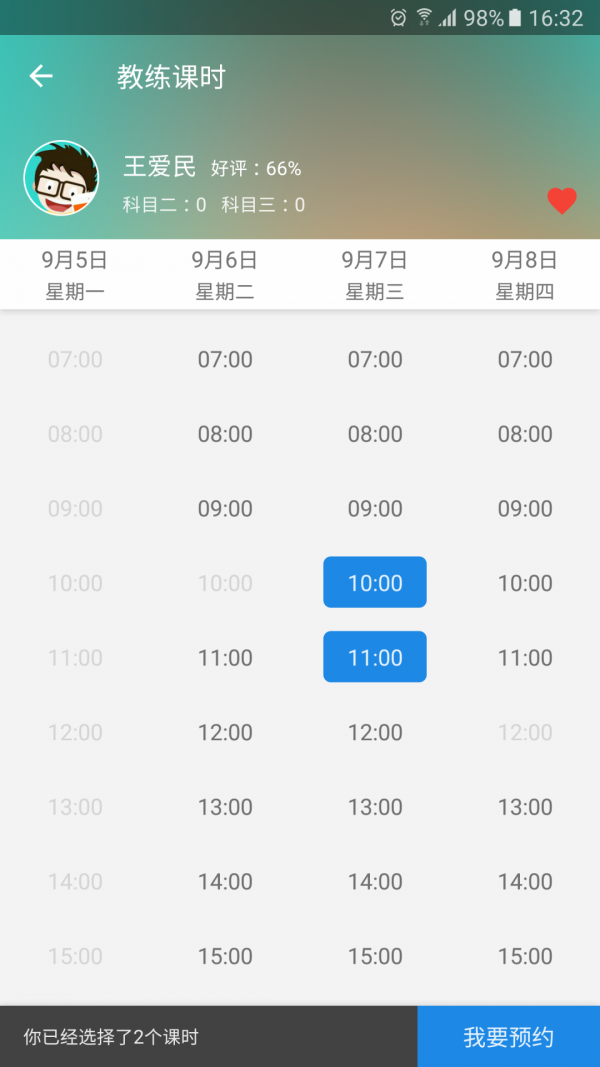Open coach 王爱民's avatar
The height and width of the screenshot is (1067, 600).
(61, 178)
